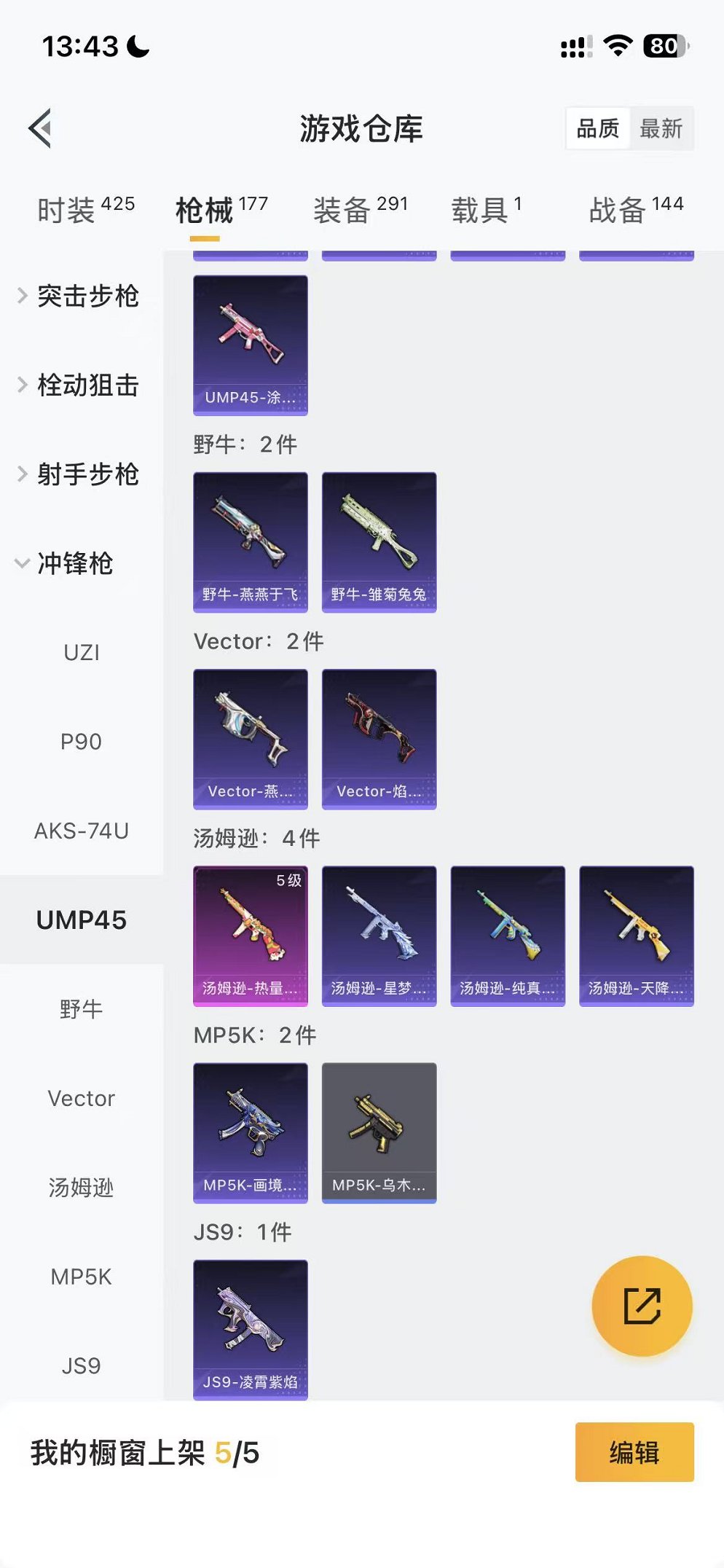Viewport: 724px width, 1568px height.
Task: View the JS9-凌霄紫焰 skin
Action: coord(250,1329)
